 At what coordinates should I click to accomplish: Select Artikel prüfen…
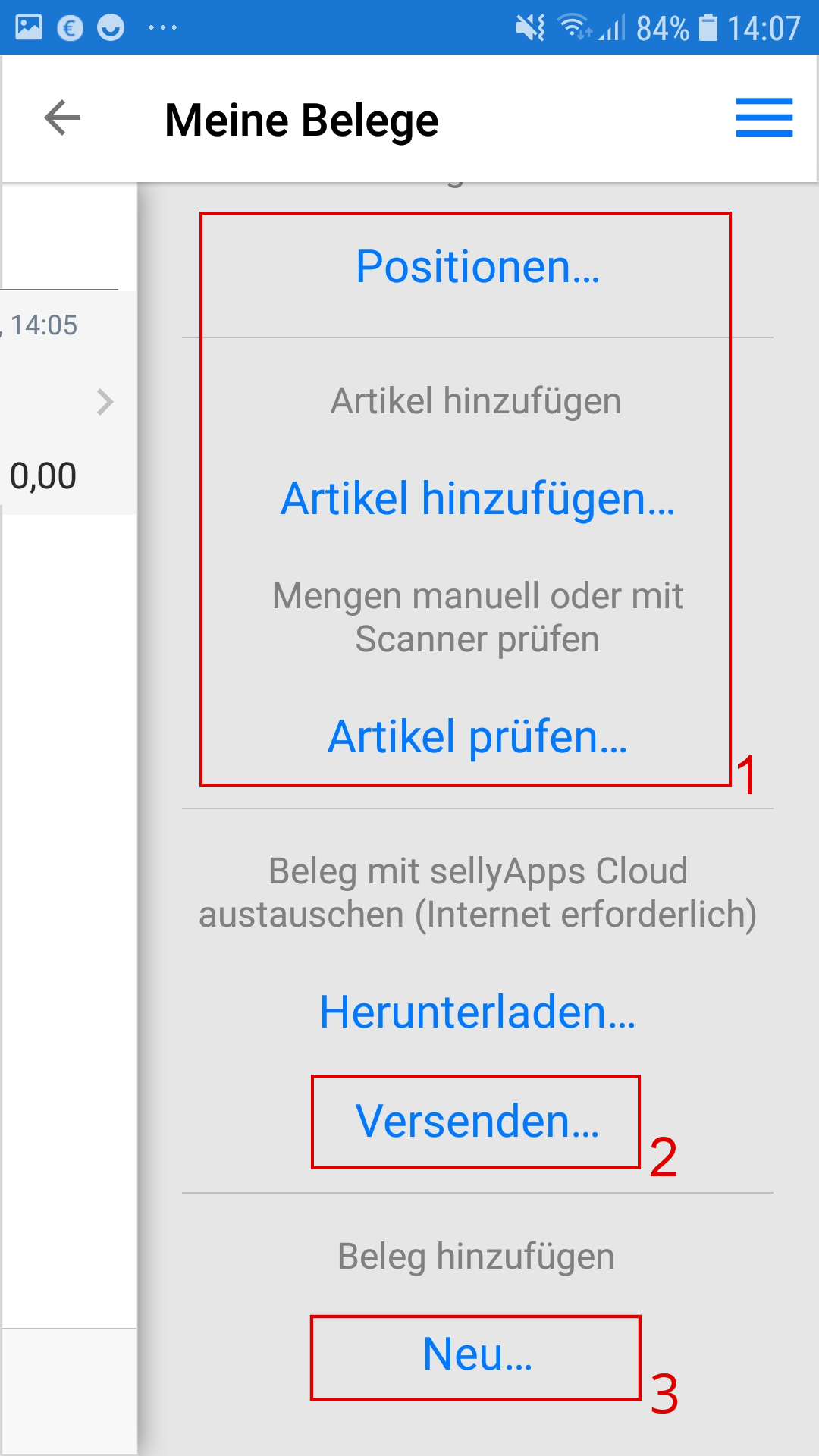tap(478, 737)
